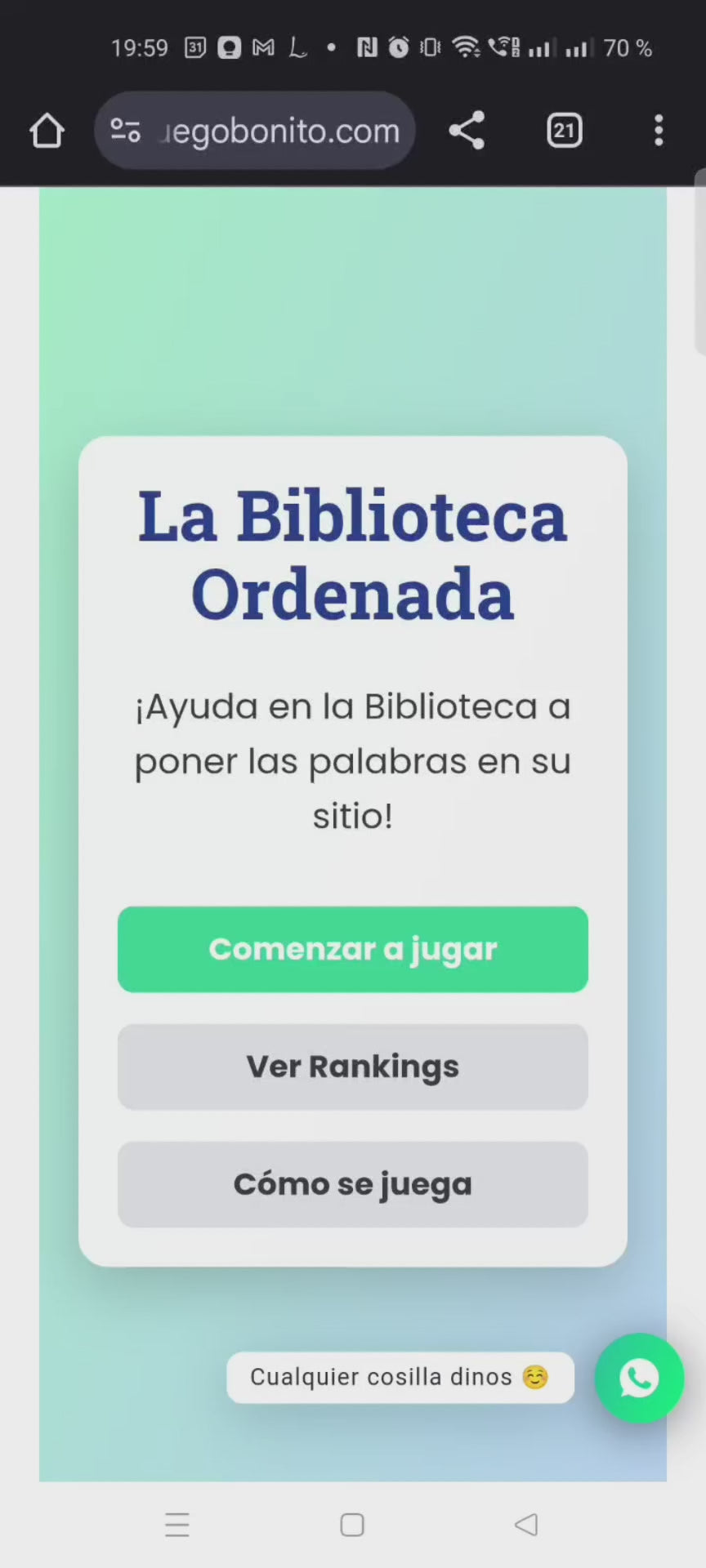706x1568 pixels.
Task: View site information icon in address bar
Action: [x=125, y=131]
